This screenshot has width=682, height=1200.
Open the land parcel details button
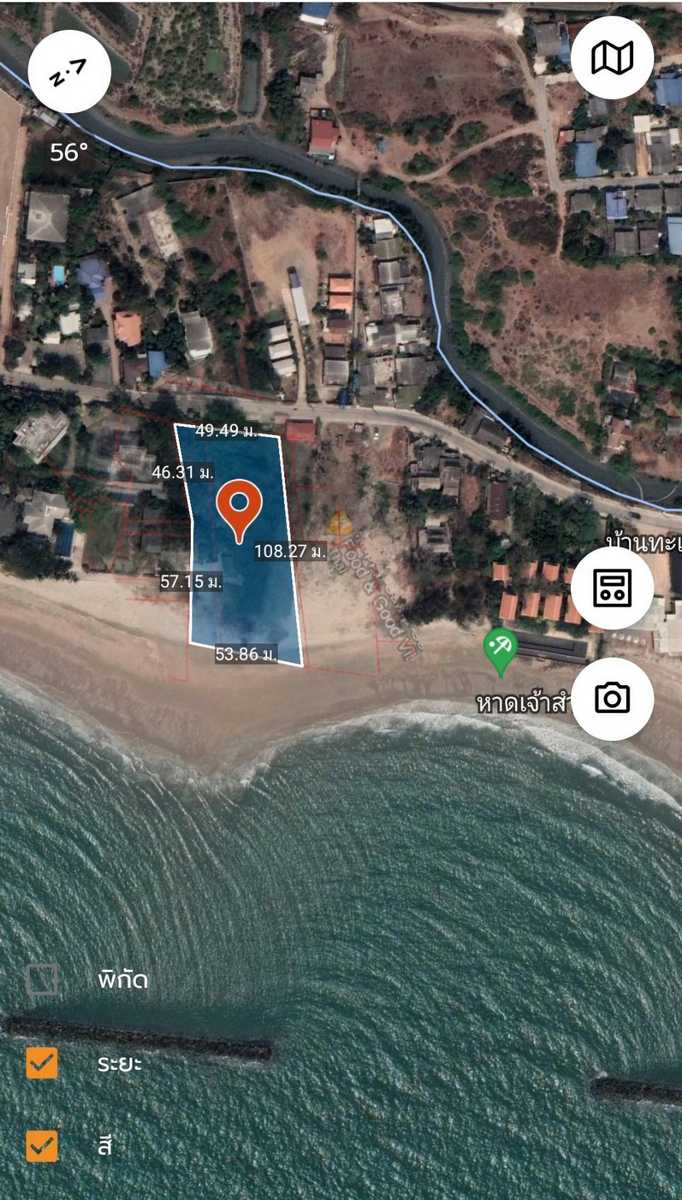[x=612, y=588]
